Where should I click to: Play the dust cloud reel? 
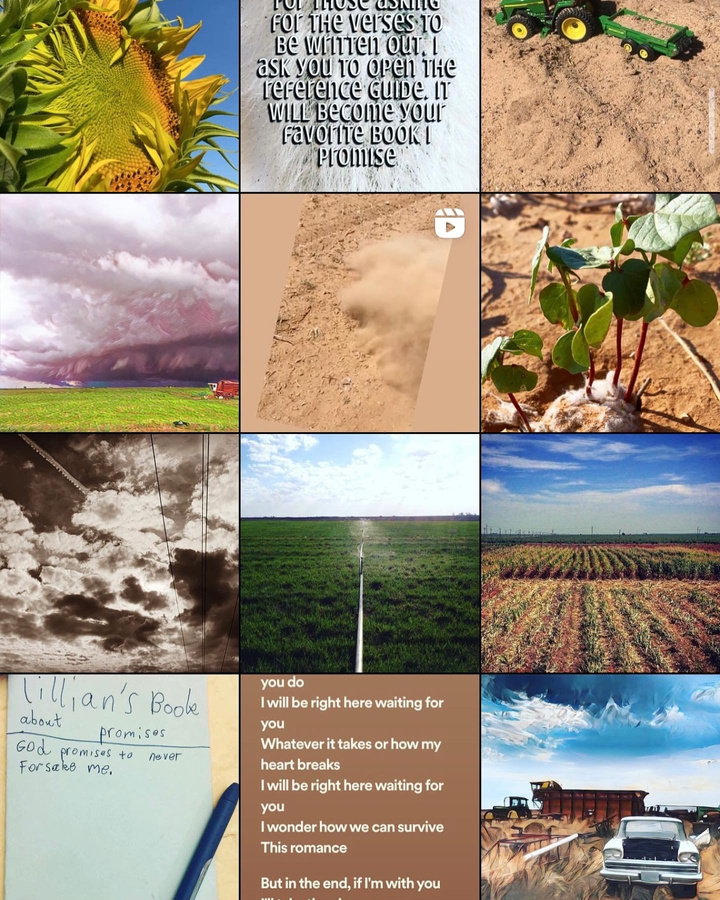(359, 312)
